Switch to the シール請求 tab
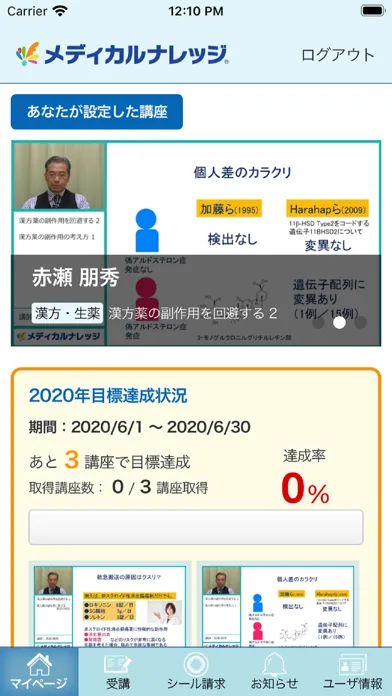This screenshot has height=696, width=392. (x=196, y=672)
